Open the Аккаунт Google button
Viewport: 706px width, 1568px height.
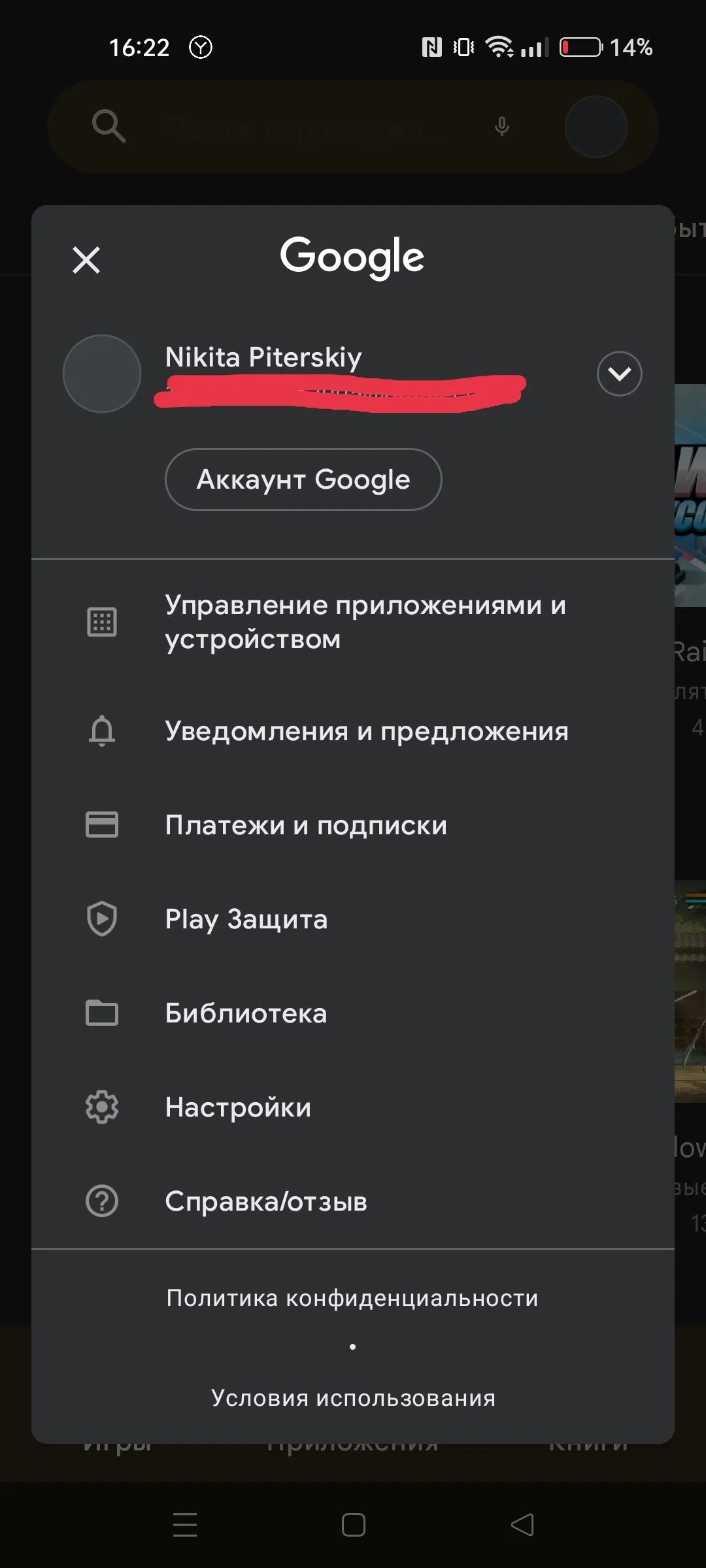pos(303,480)
